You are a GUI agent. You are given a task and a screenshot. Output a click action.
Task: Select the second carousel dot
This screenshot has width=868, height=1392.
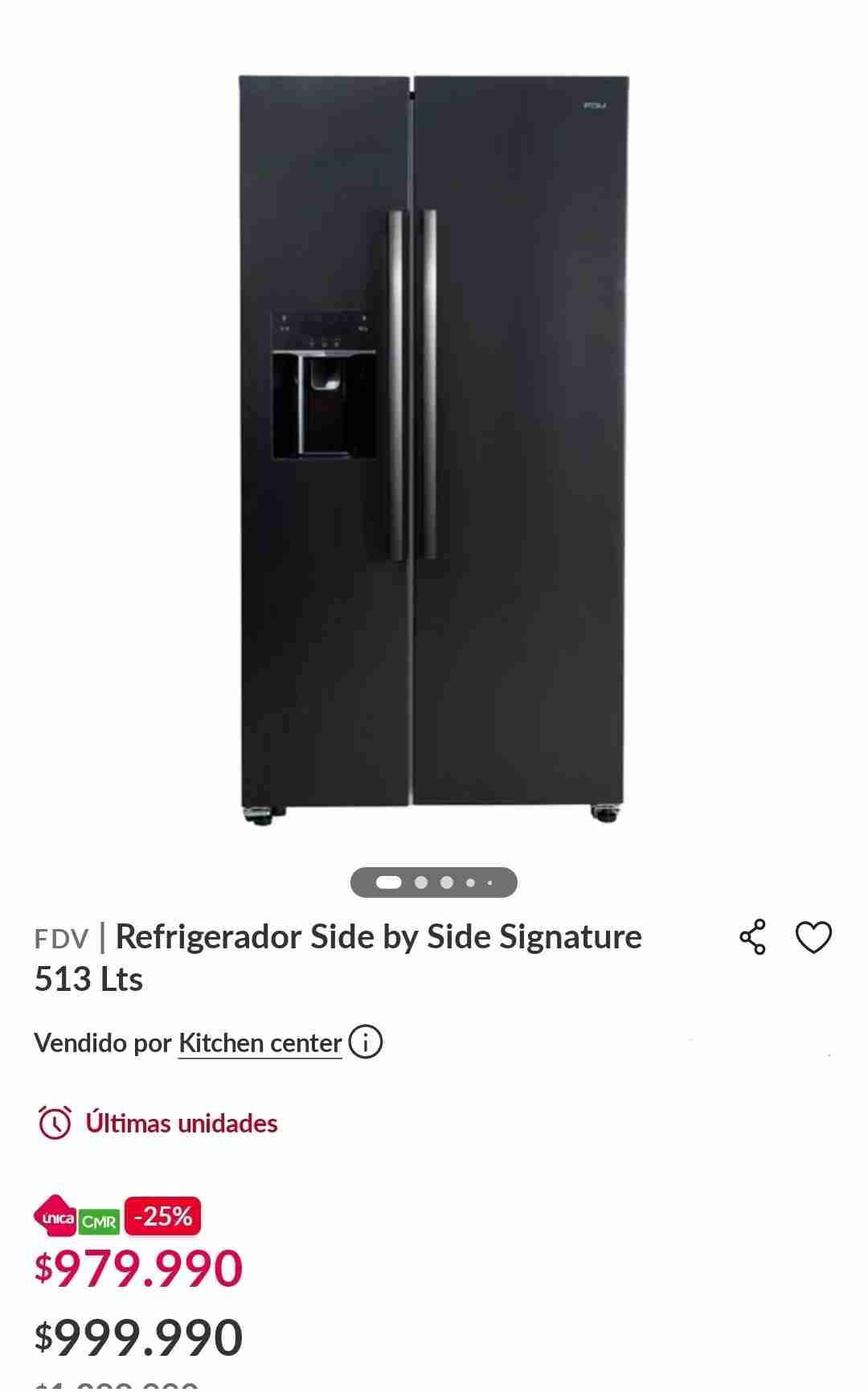click(419, 881)
